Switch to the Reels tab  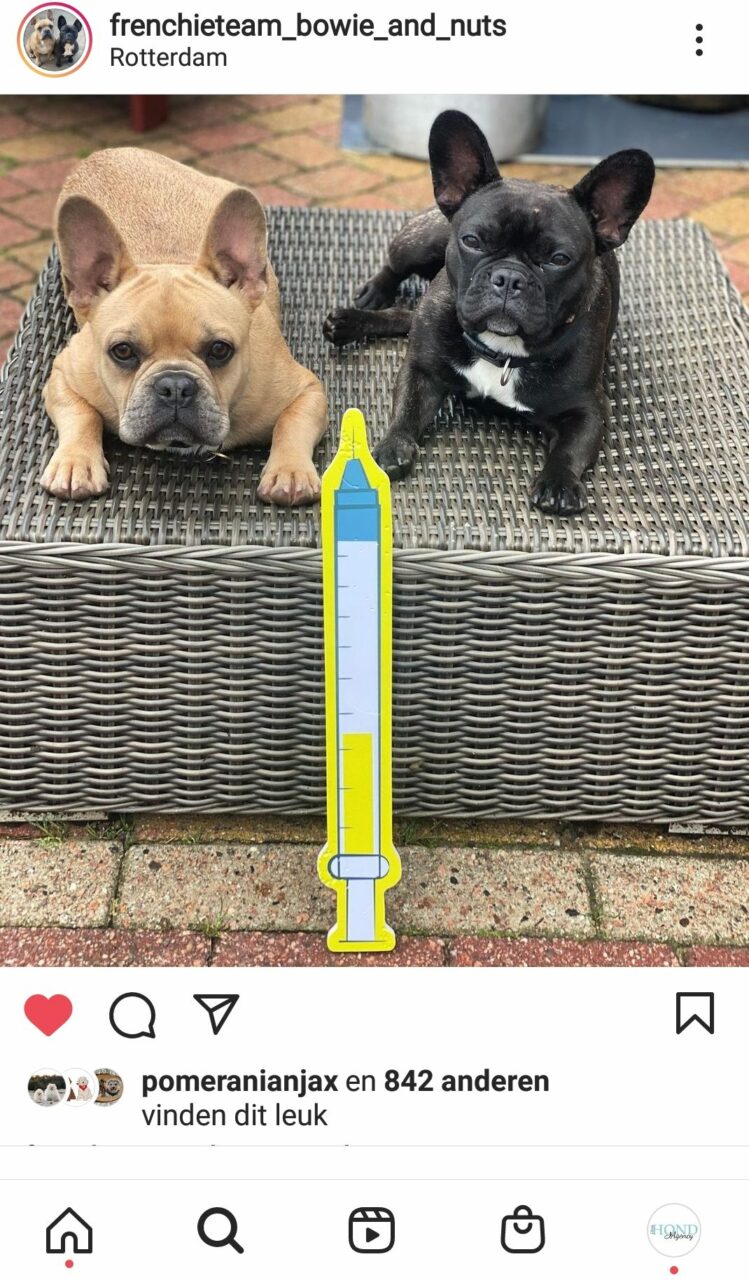(x=371, y=1230)
